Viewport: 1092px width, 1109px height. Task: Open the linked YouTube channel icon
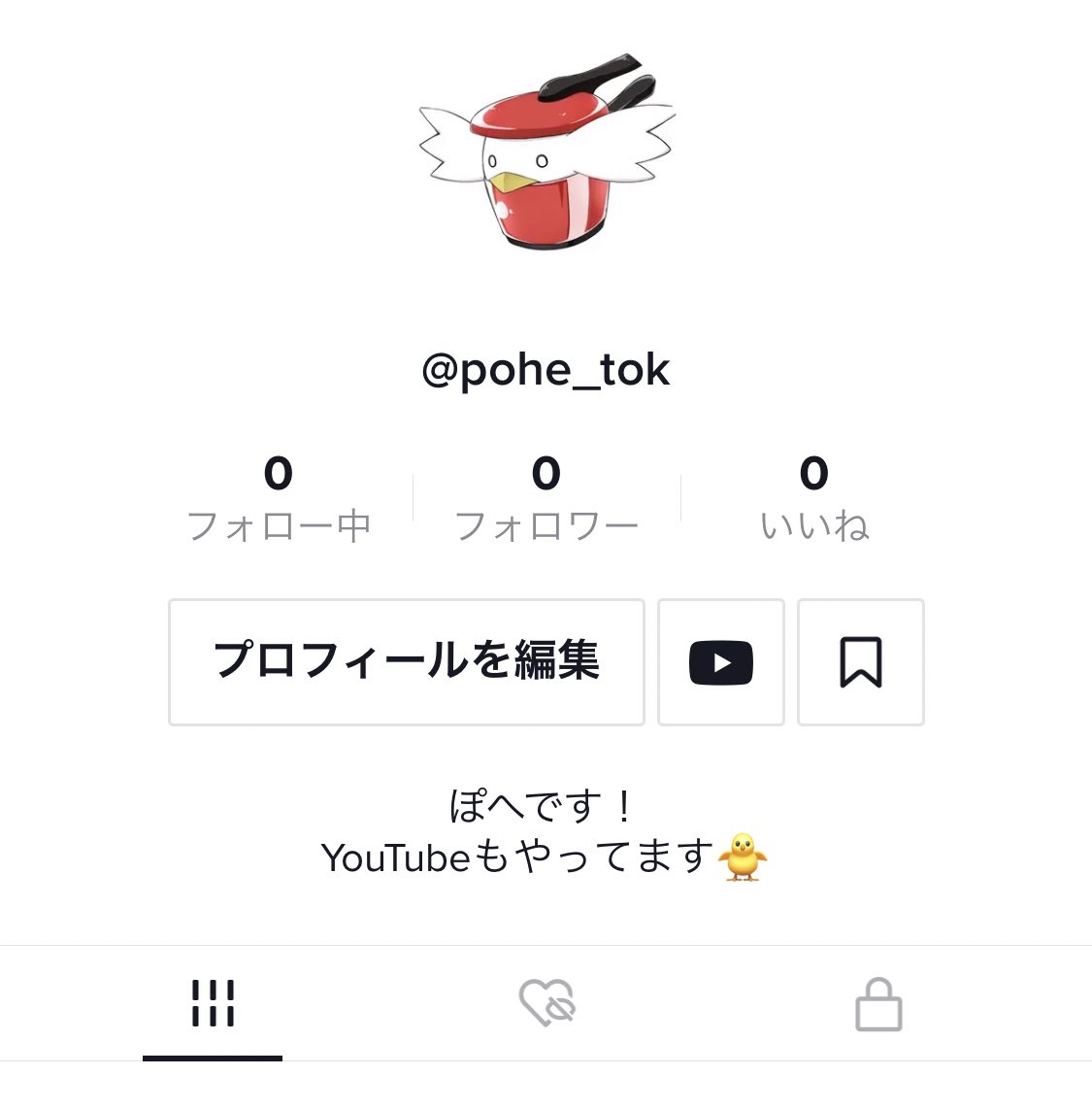pyautogui.click(x=720, y=662)
